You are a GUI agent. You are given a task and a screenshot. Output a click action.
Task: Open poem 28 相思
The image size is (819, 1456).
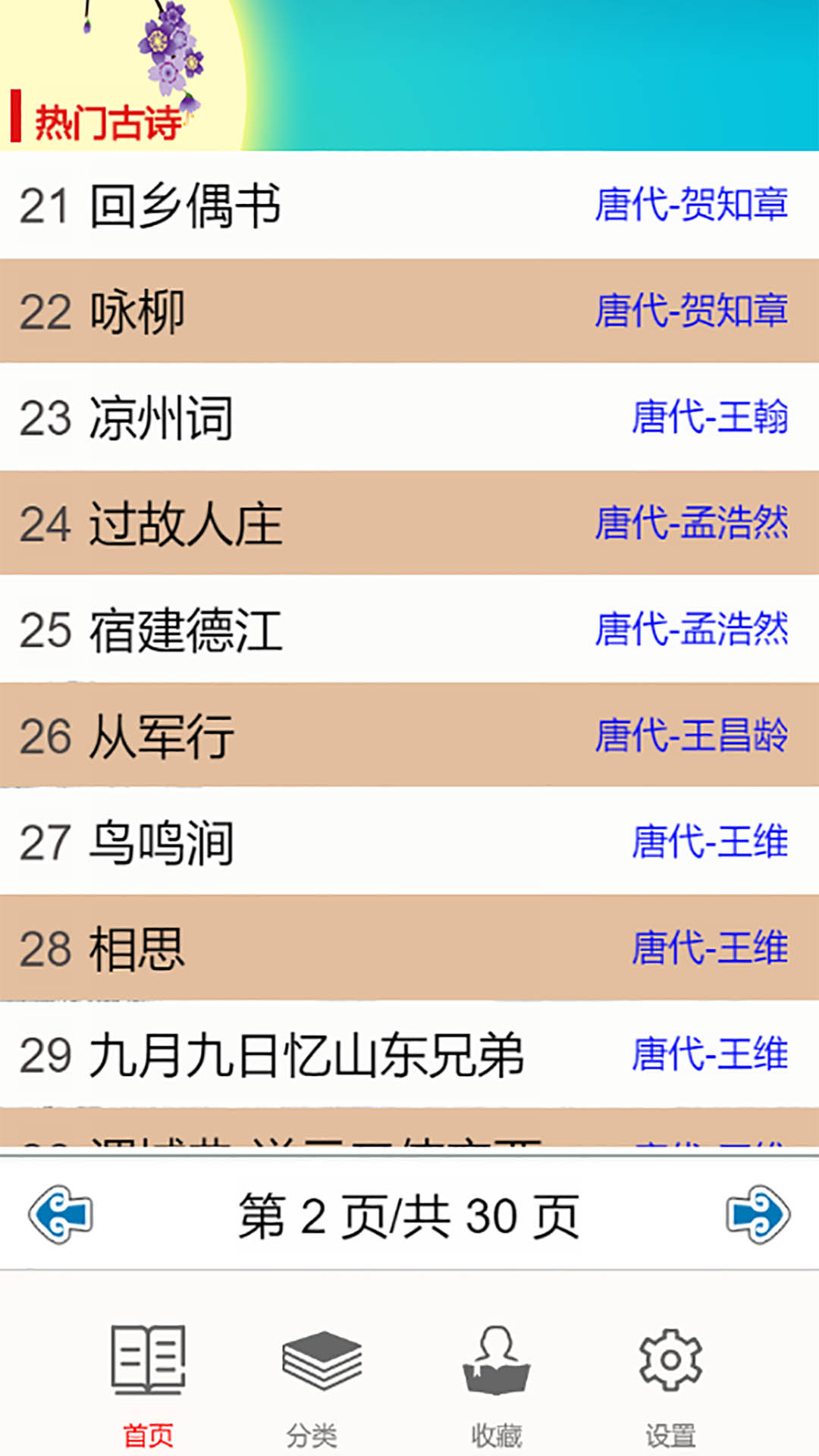point(409,948)
